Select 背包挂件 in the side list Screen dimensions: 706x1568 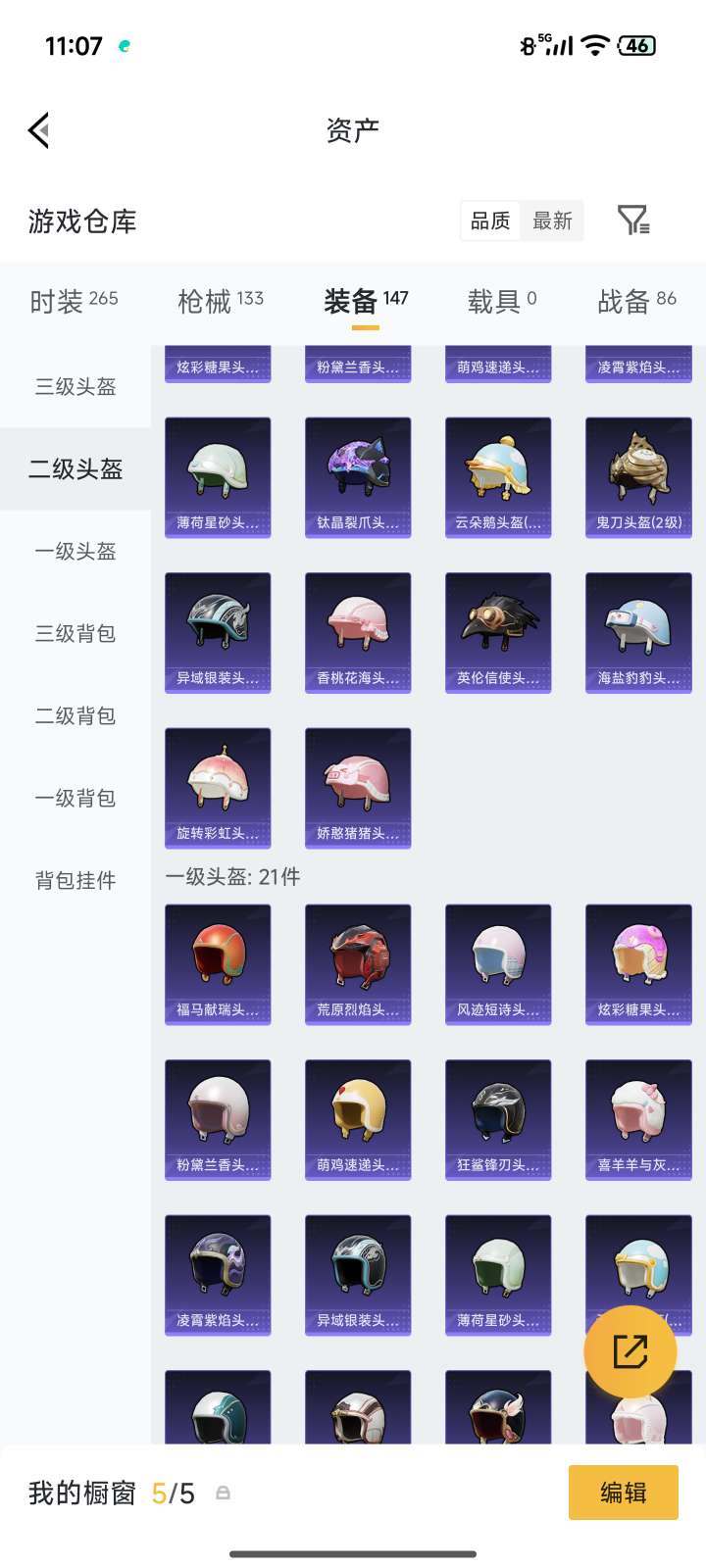[x=76, y=881]
